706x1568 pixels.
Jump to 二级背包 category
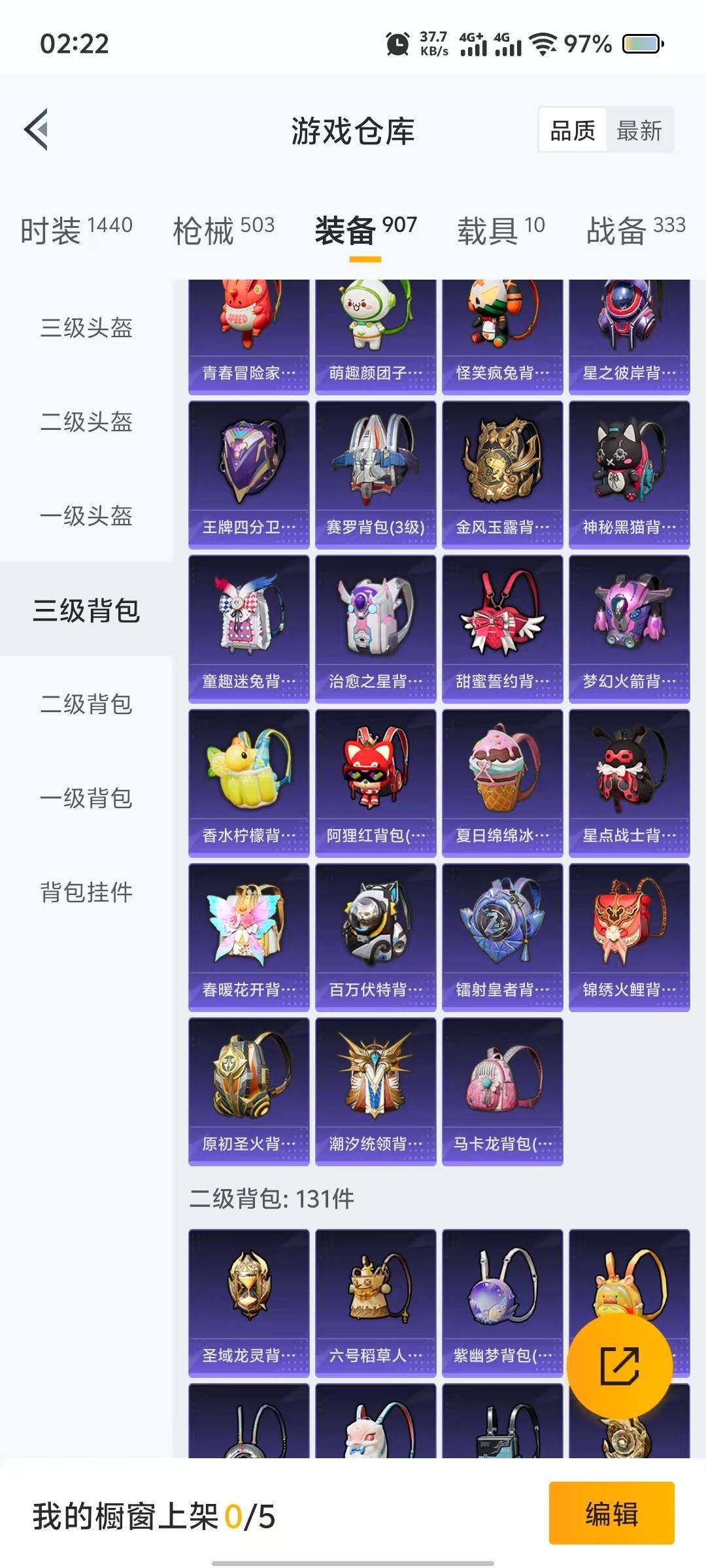pos(86,704)
